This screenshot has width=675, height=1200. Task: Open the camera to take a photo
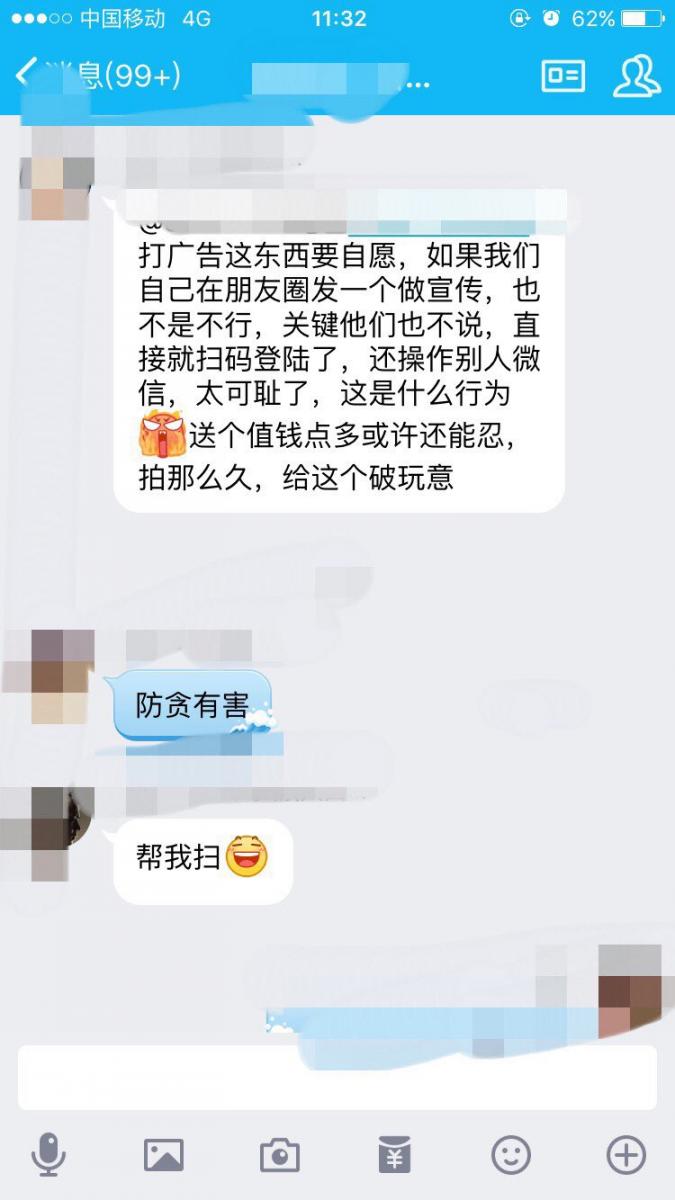click(280, 1155)
